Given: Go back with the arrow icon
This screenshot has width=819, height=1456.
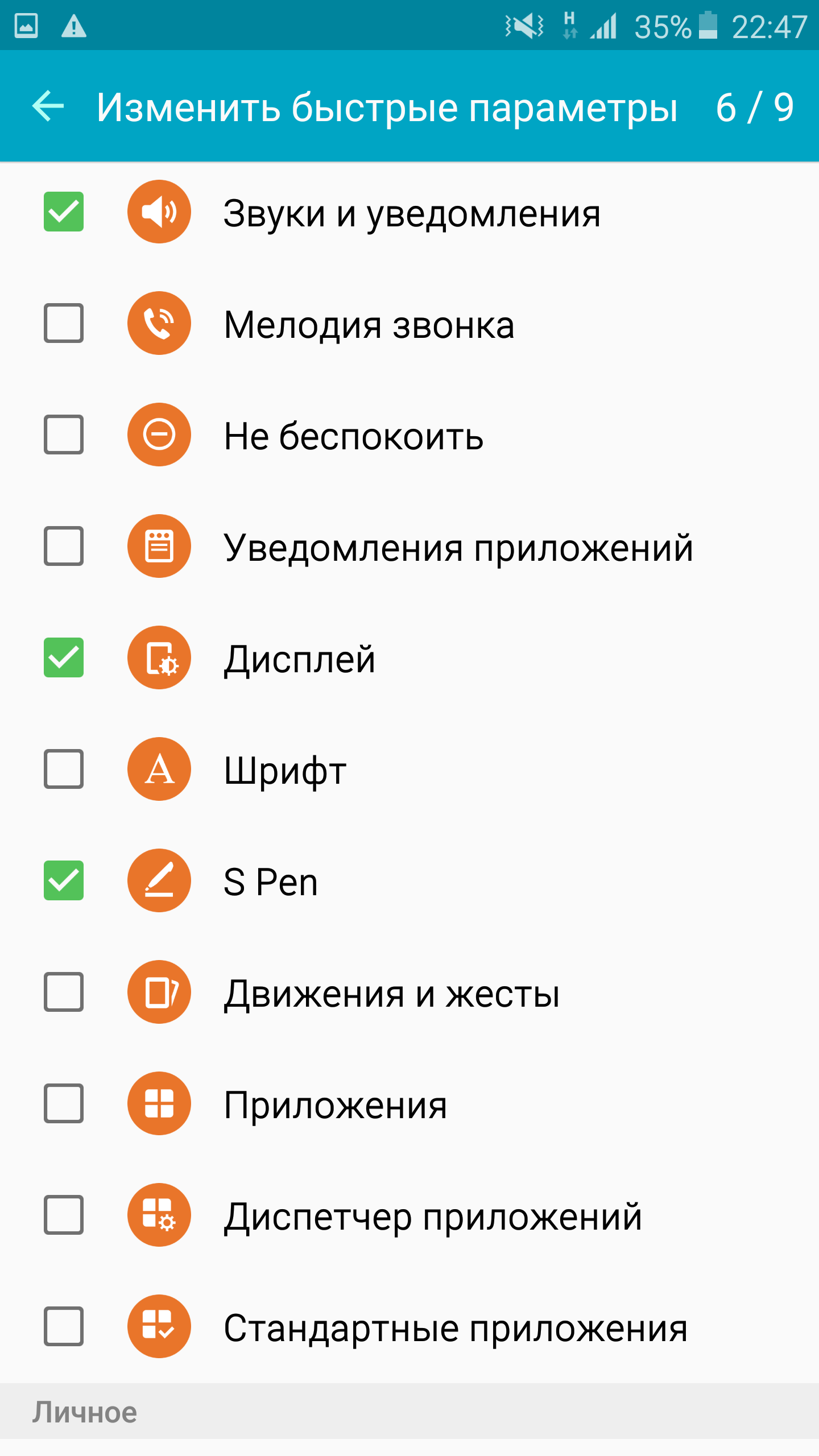Looking at the screenshot, I should click(x=48, y=106).
